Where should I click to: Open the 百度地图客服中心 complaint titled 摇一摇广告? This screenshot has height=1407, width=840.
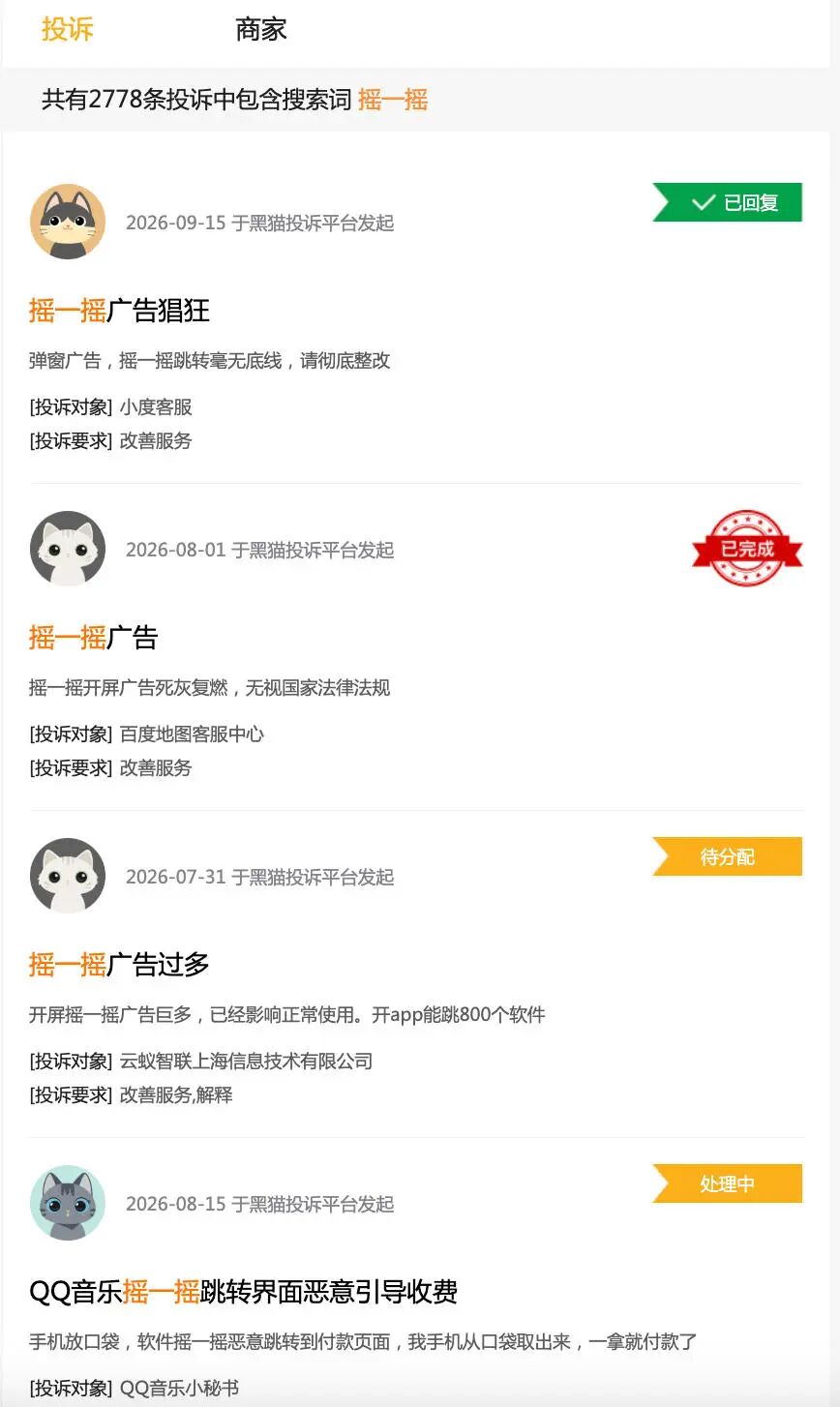click(93, 638)
